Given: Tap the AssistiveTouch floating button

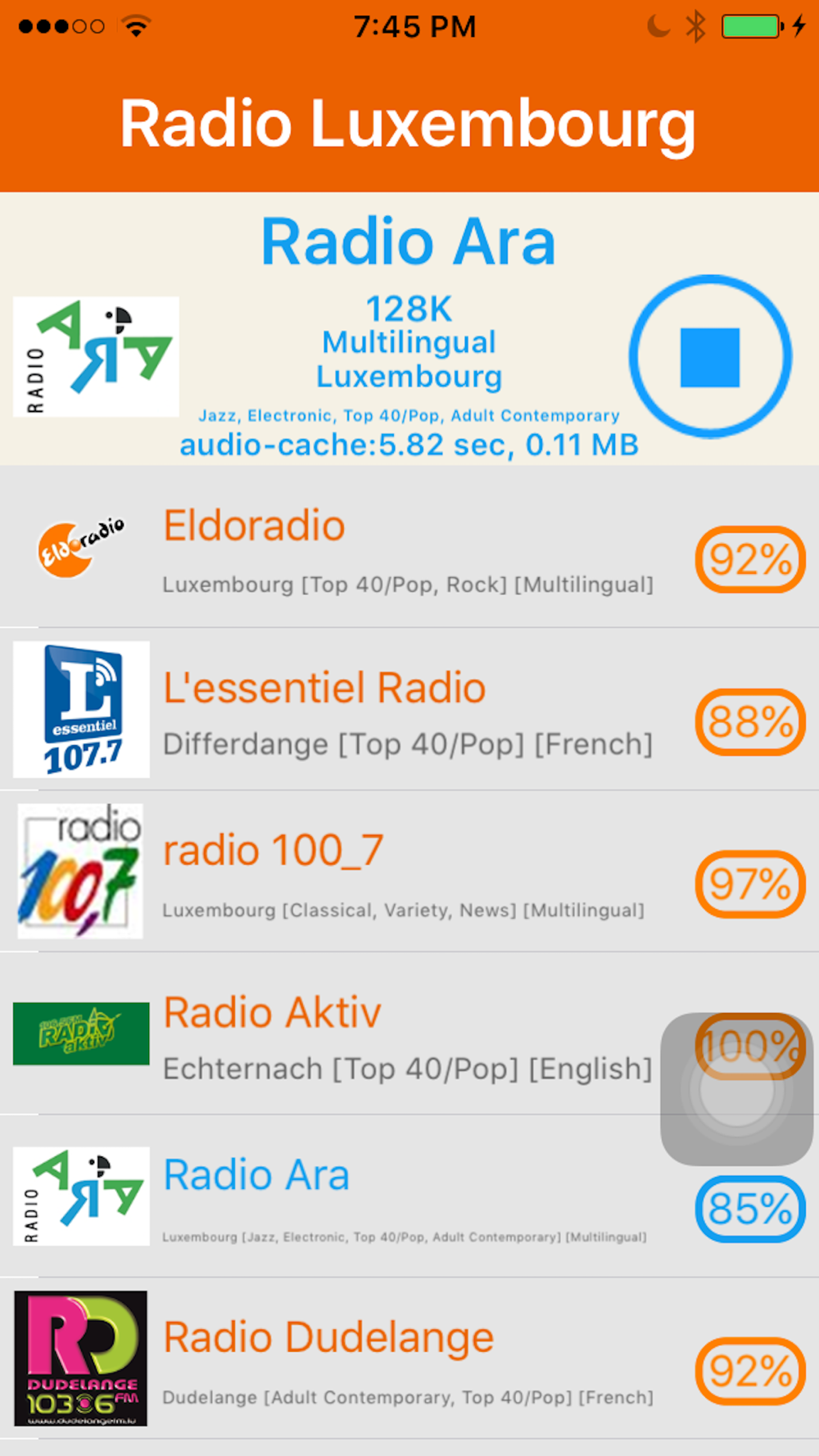Looking at the screenshot, I should (x=737, y=1090).
